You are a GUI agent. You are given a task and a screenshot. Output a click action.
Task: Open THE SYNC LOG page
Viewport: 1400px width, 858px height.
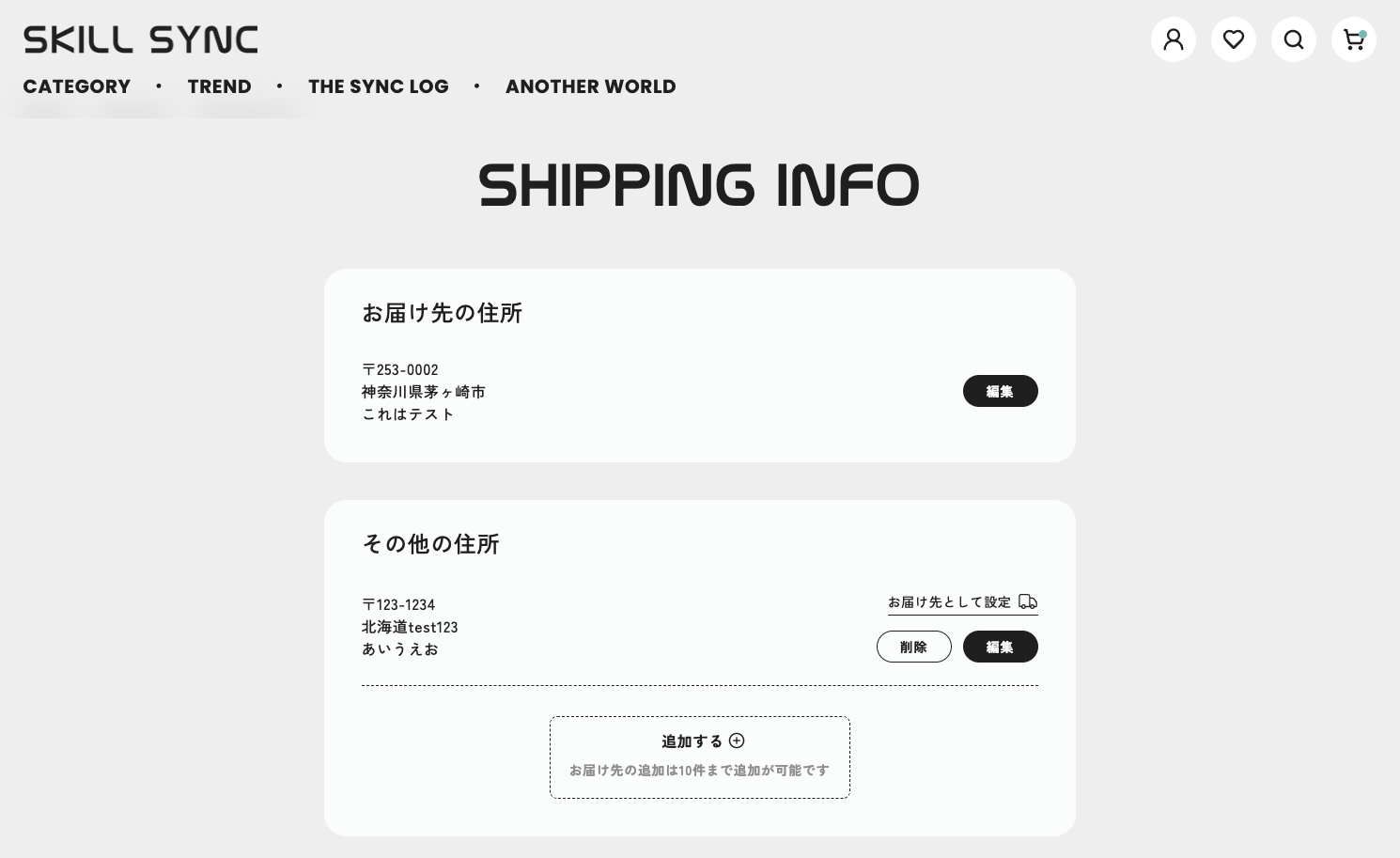pos(378,86)
